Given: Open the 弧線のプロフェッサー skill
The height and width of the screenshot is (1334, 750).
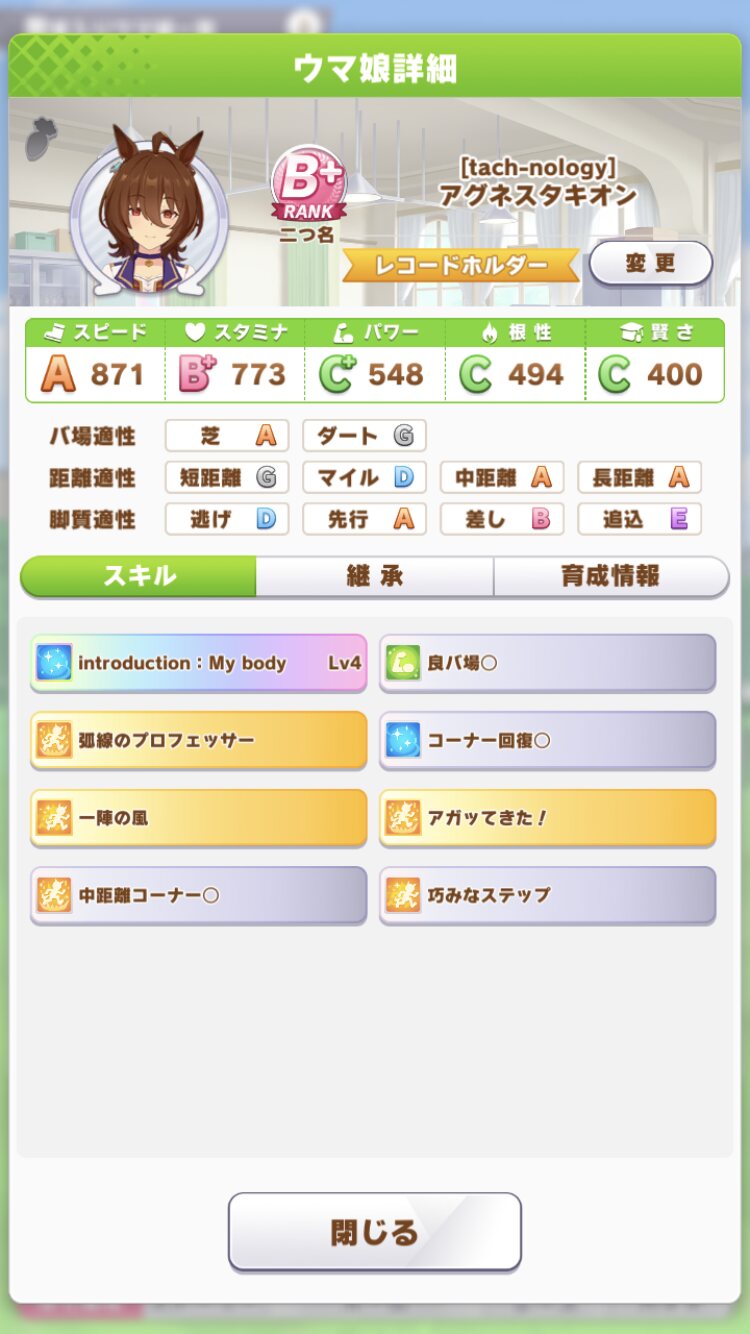Looking at the screenshot, I should pos(198,740).
